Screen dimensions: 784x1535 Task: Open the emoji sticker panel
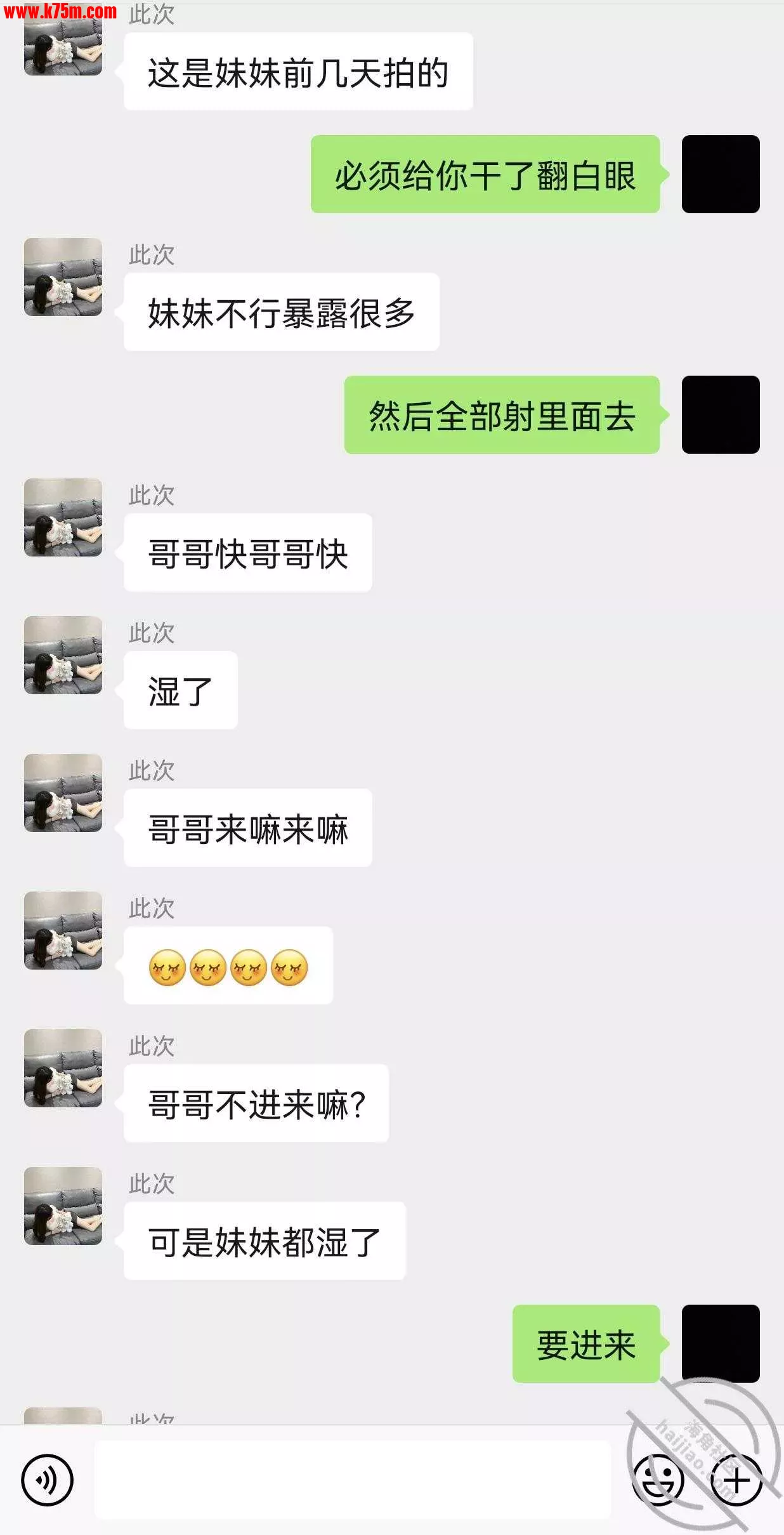pyautogui.click(x=658, y=1480)
